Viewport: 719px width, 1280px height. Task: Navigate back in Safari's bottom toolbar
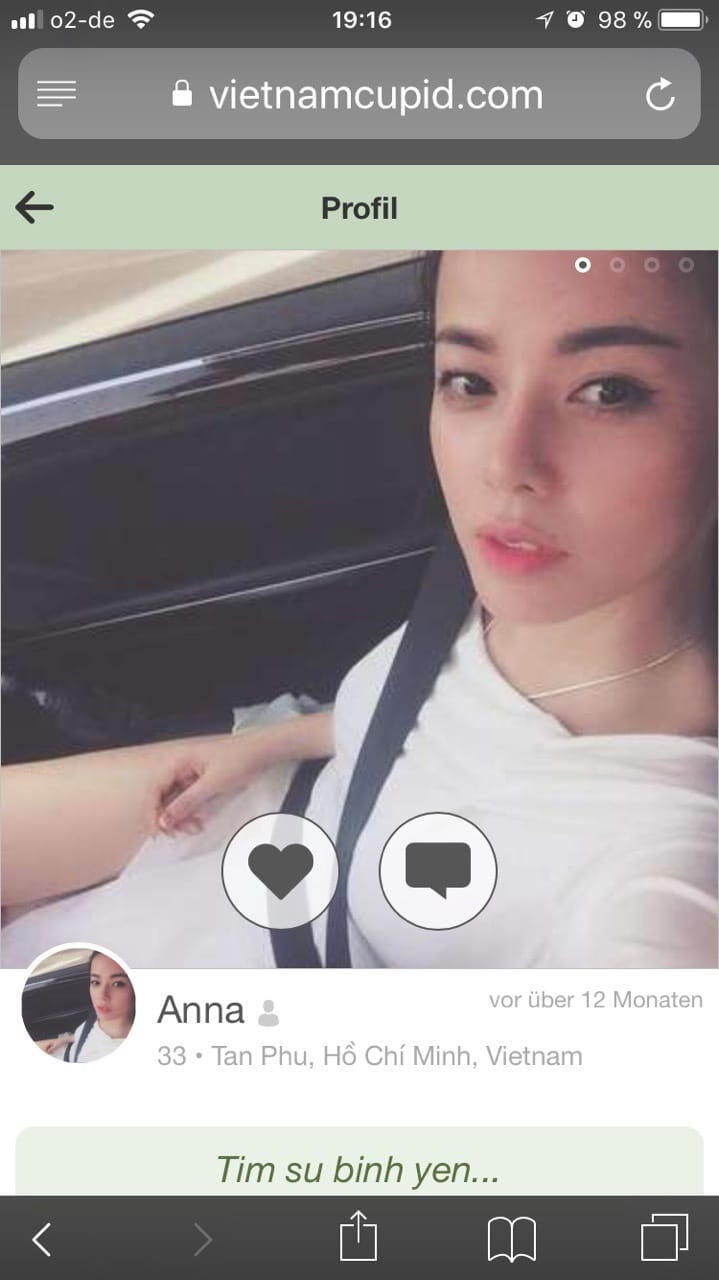point(42,1240)
